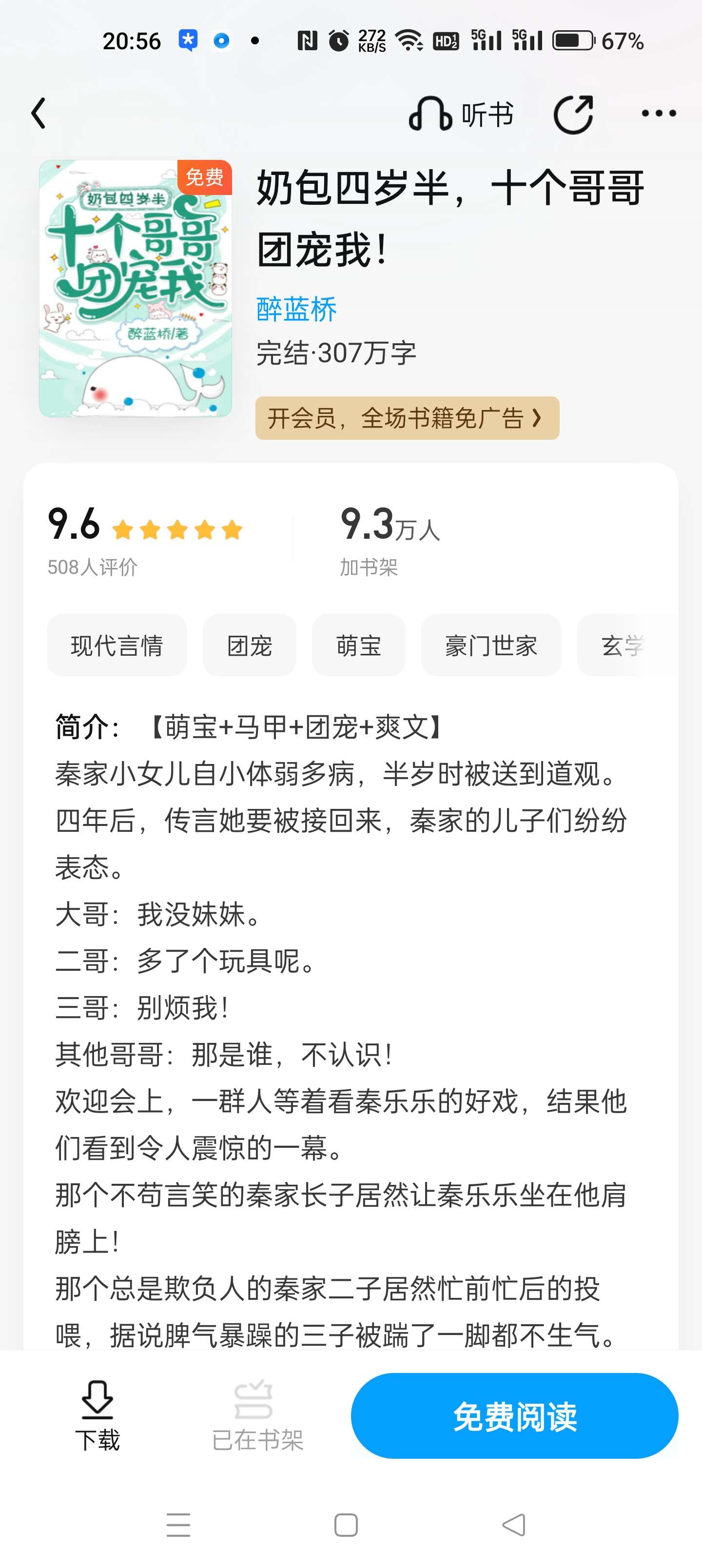Screen dimensions: 702x1568
Task: View the book cover image
Action: coord(135,289)
